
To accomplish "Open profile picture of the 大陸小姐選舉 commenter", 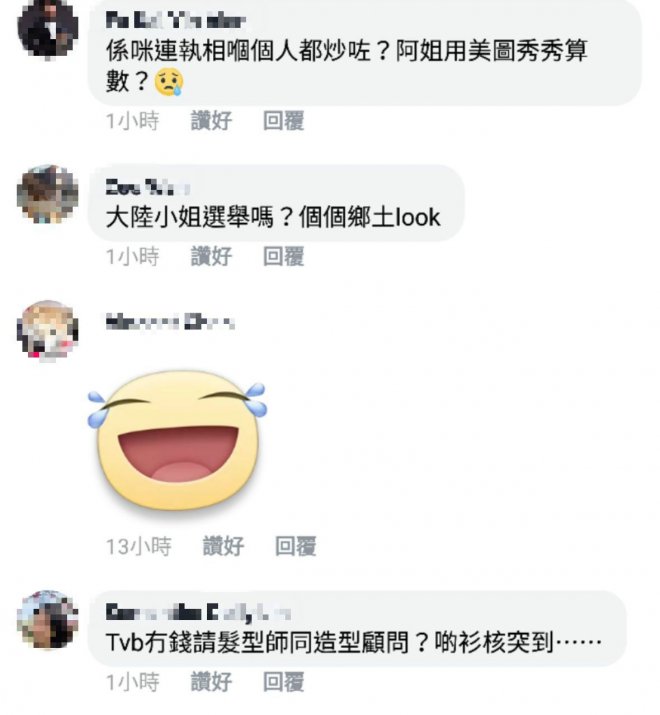I will pyautogui.click(x=47, y=194).
